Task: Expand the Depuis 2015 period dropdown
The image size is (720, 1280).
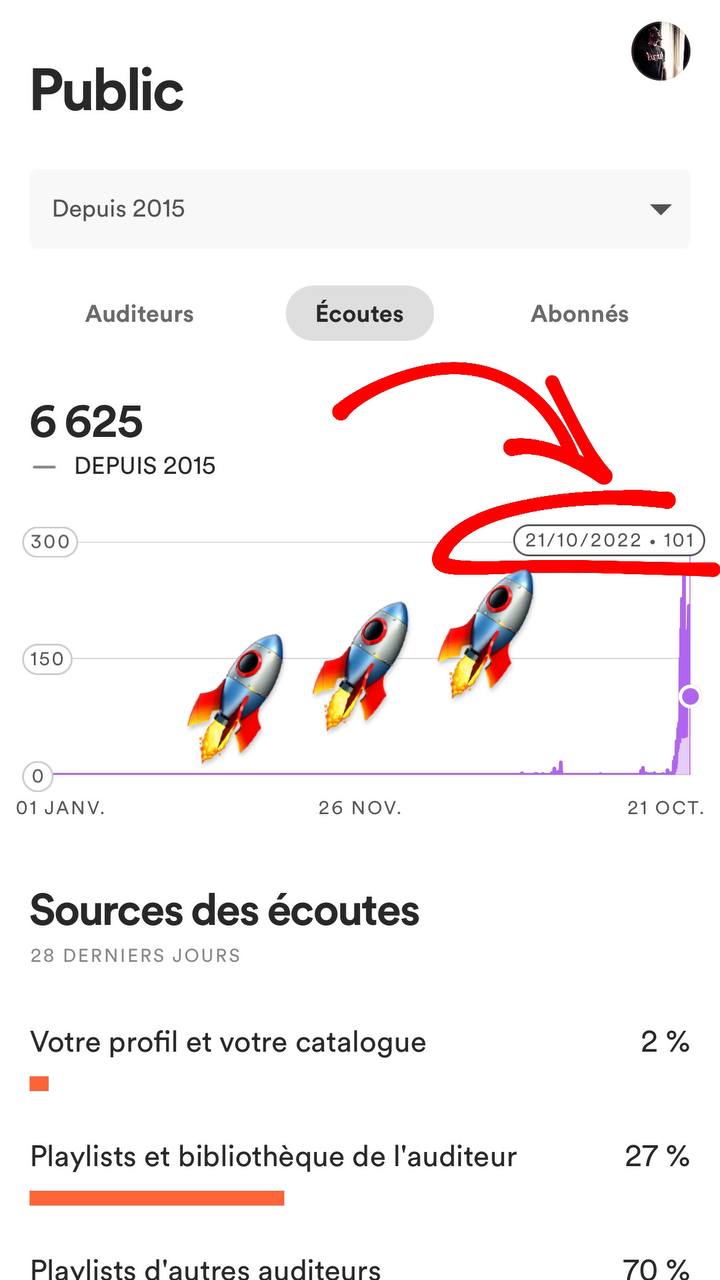Action: pos(360,209)
